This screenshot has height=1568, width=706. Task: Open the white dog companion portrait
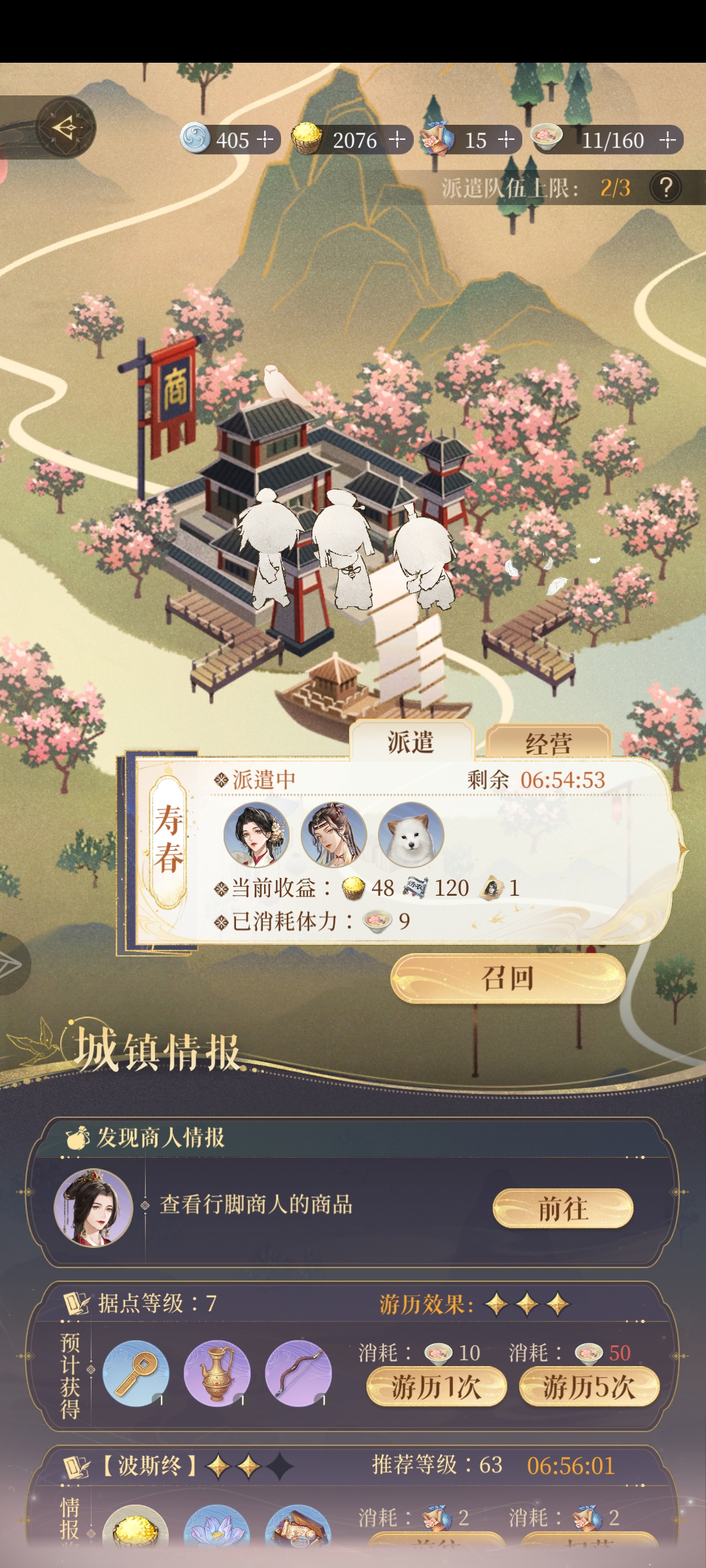[411, 835]
